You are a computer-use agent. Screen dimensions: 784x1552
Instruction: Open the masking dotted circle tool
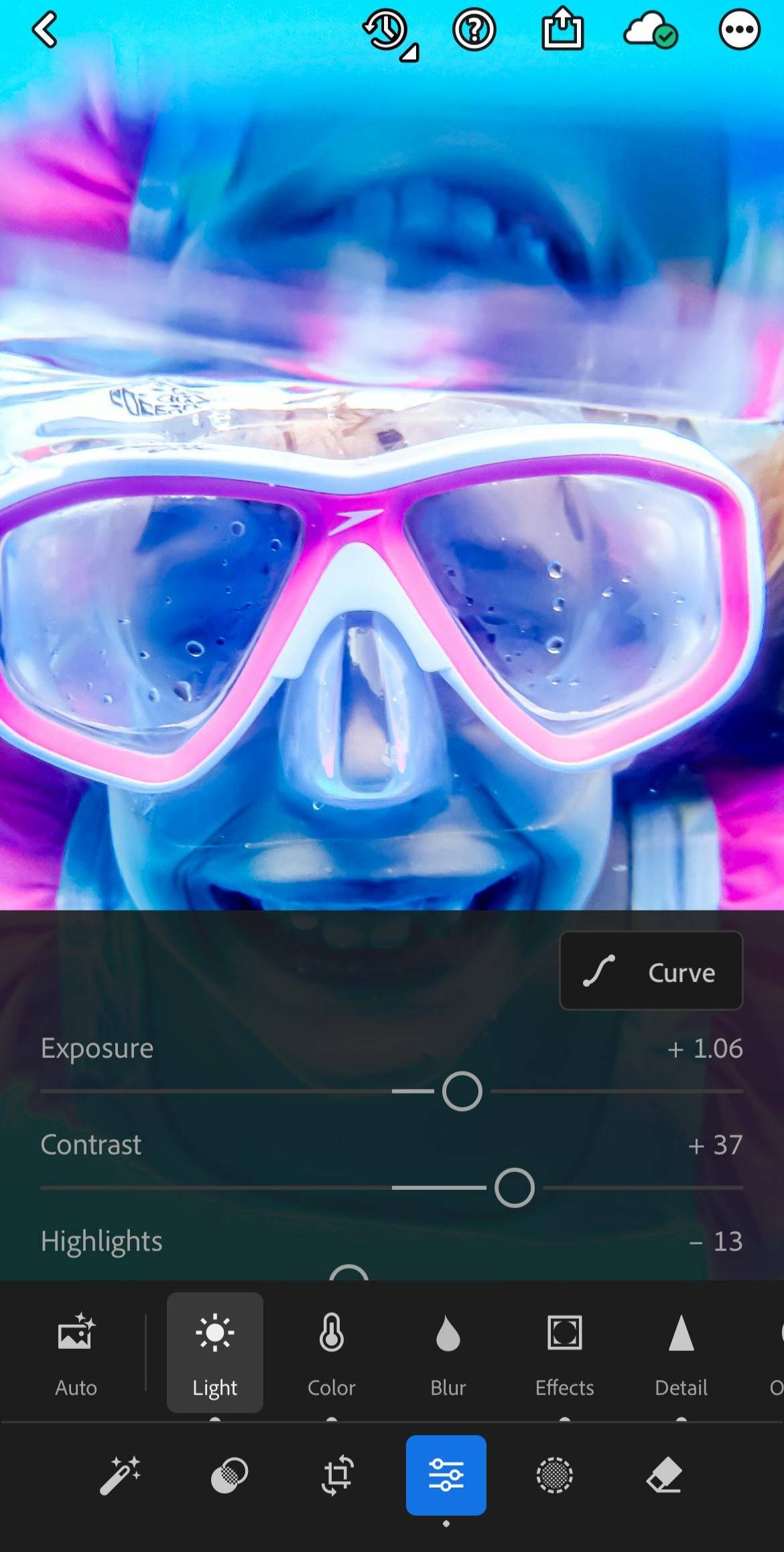(554, 1476)
